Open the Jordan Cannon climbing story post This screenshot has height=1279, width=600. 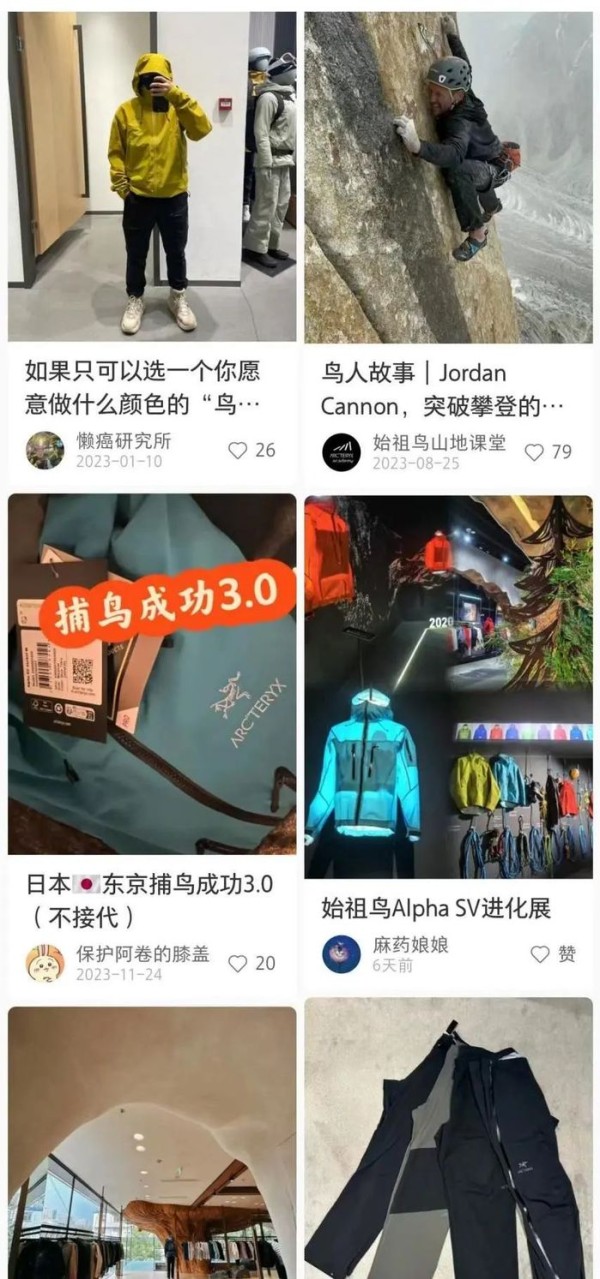click(x=448, y=180)
